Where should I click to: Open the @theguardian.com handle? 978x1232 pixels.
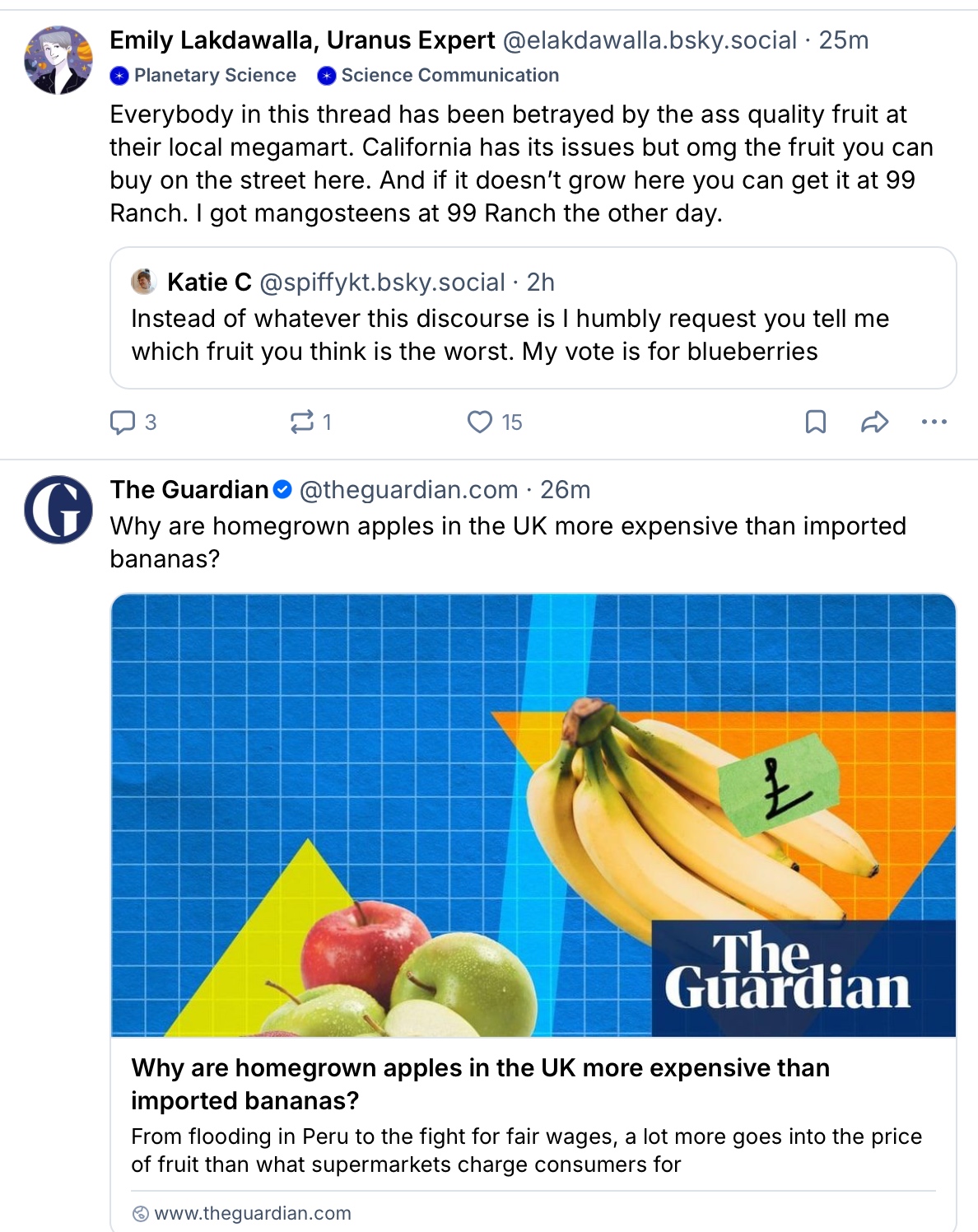408,490
